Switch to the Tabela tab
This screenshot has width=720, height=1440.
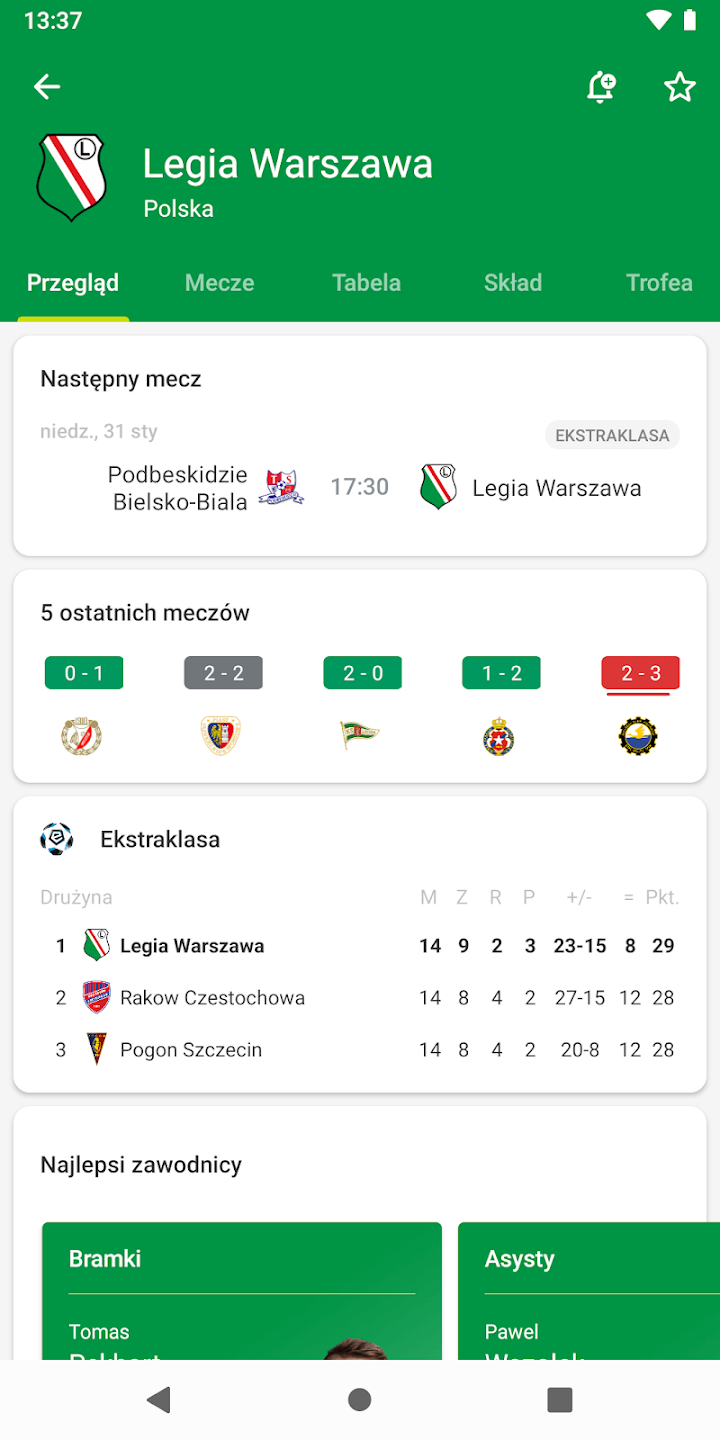click(x=366, y=283)
